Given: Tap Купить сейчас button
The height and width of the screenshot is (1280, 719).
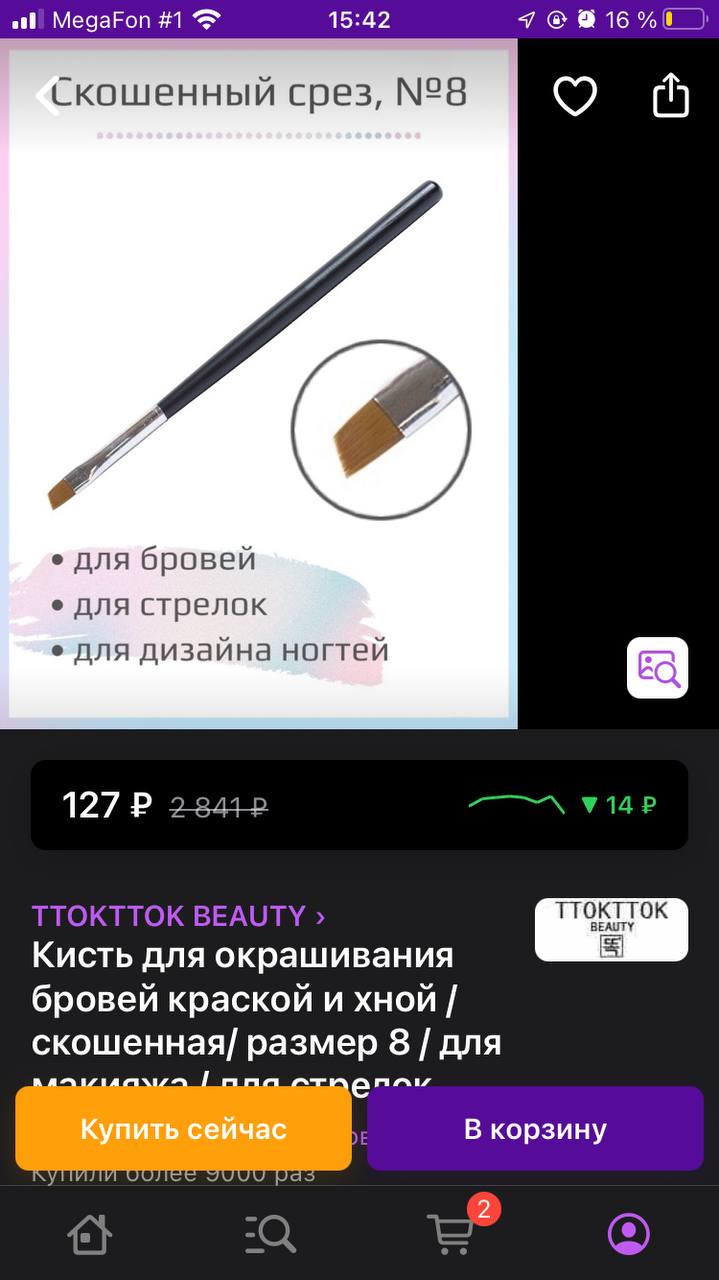Looking at the screenshot, I should coord(183,1129).
